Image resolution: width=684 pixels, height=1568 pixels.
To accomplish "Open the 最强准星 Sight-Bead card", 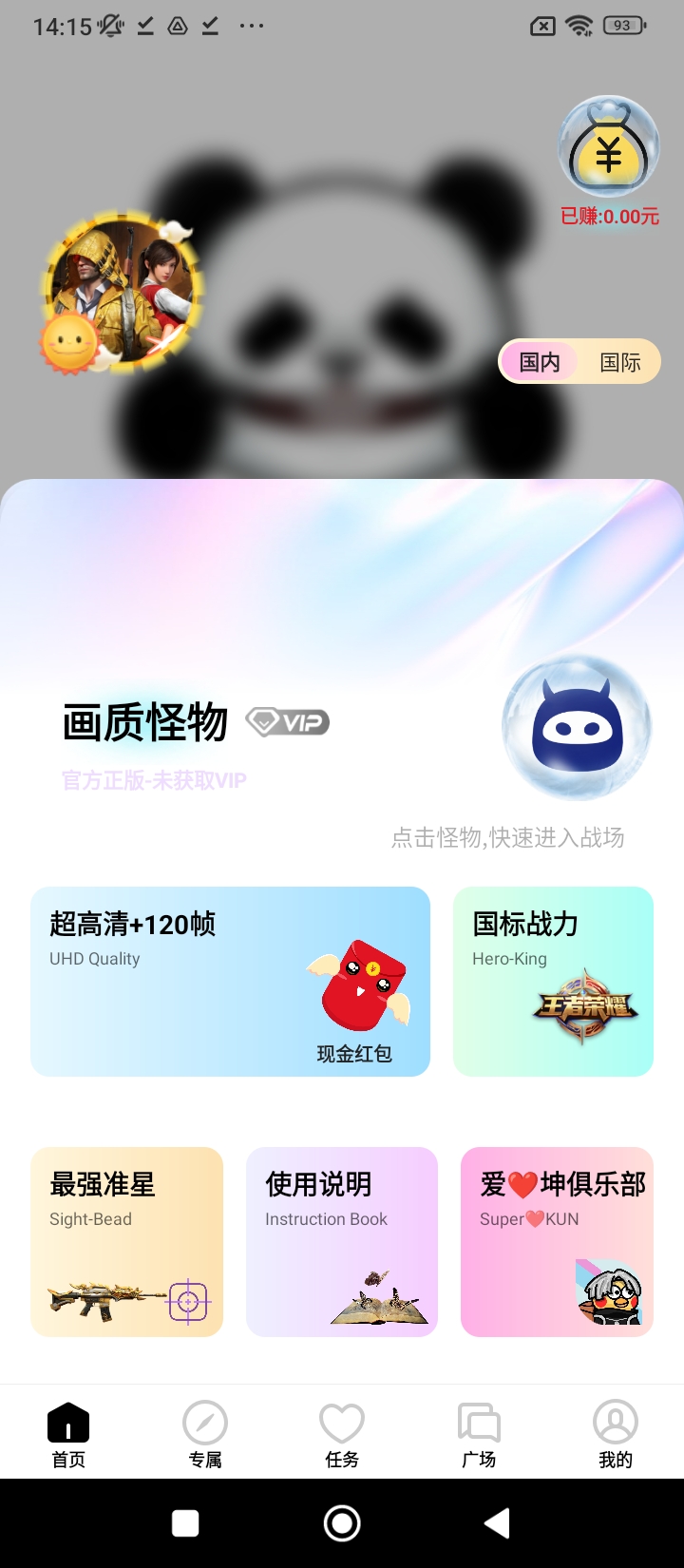I will (x=126, y=1241).
